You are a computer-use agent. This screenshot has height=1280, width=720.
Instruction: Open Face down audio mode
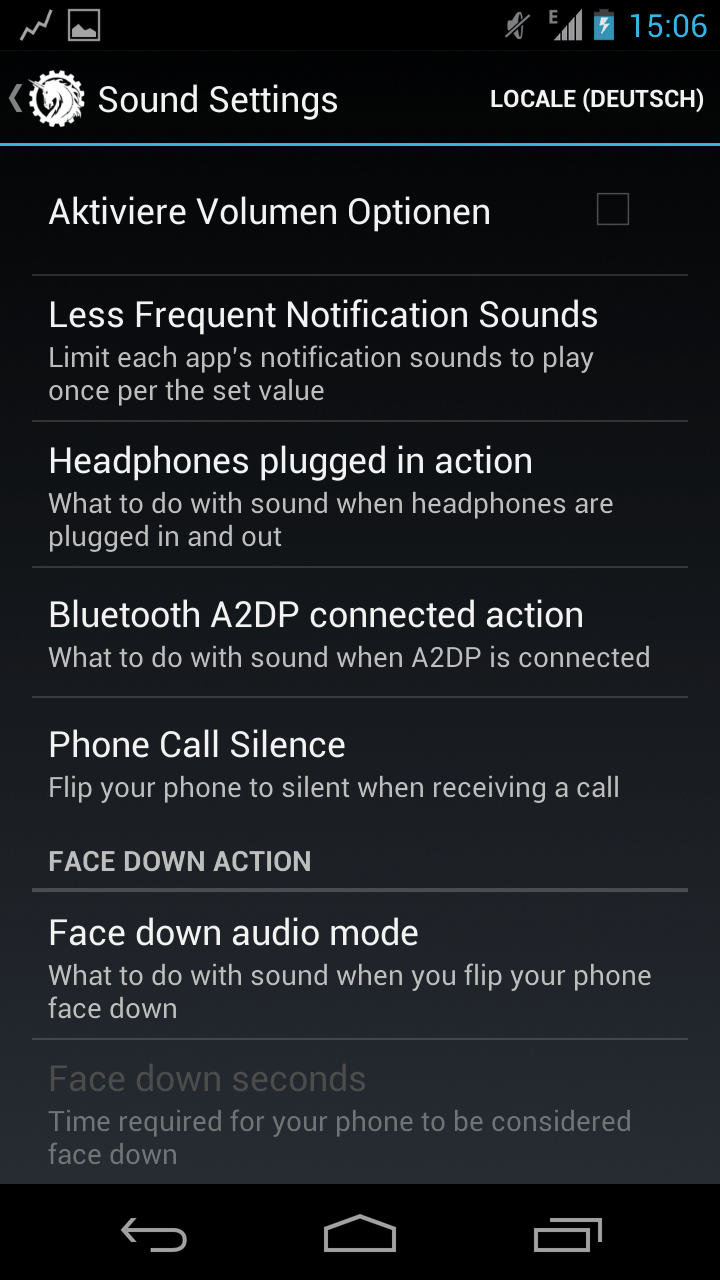point(360,965)
